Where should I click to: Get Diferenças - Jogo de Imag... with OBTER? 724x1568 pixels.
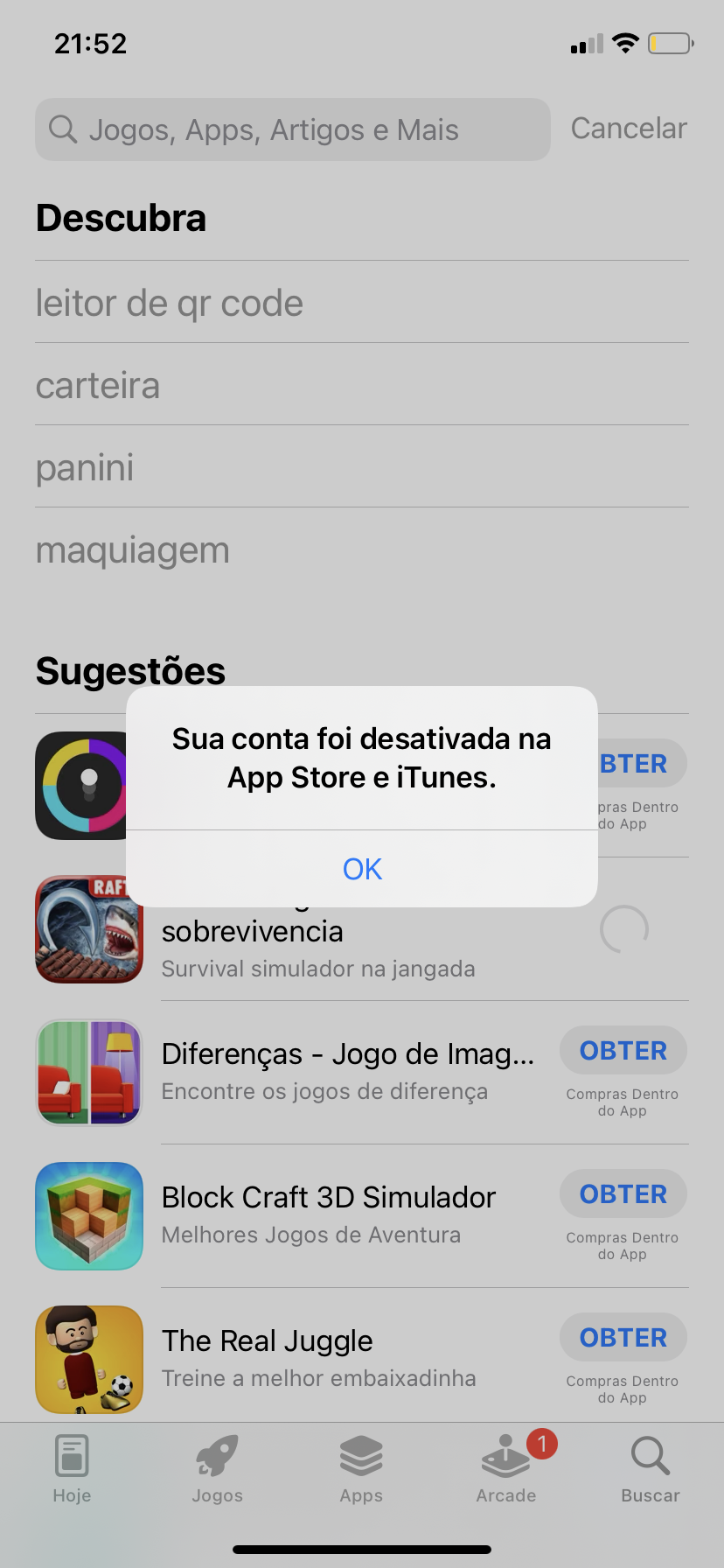point(623,1050)
